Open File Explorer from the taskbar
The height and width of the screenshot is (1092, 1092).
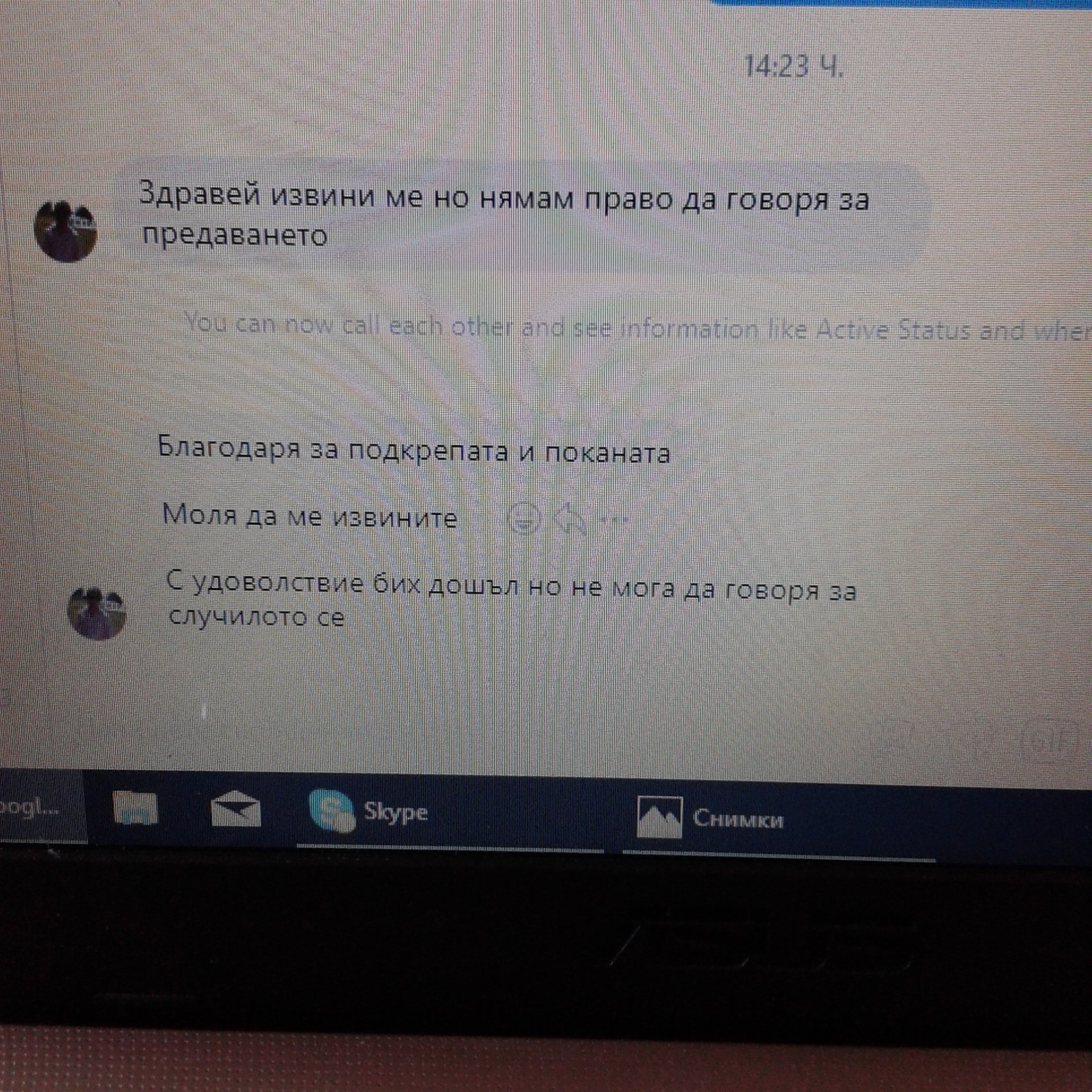coord(135,808)
